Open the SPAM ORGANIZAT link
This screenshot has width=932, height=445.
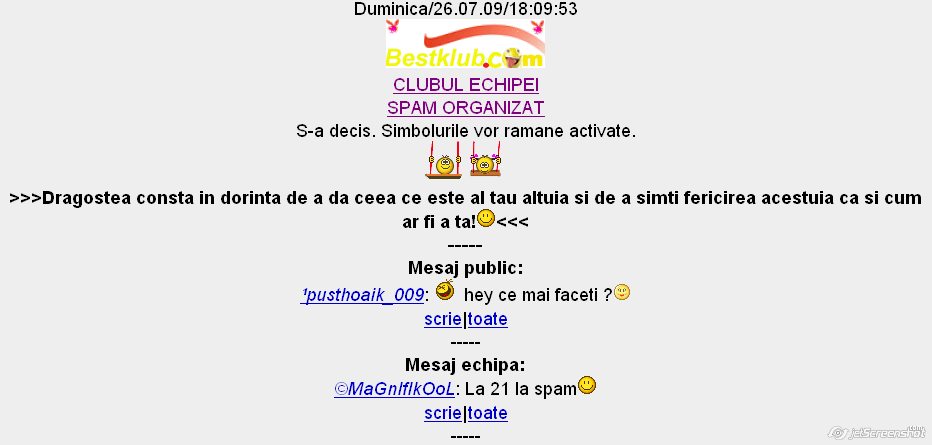[465, 108]
